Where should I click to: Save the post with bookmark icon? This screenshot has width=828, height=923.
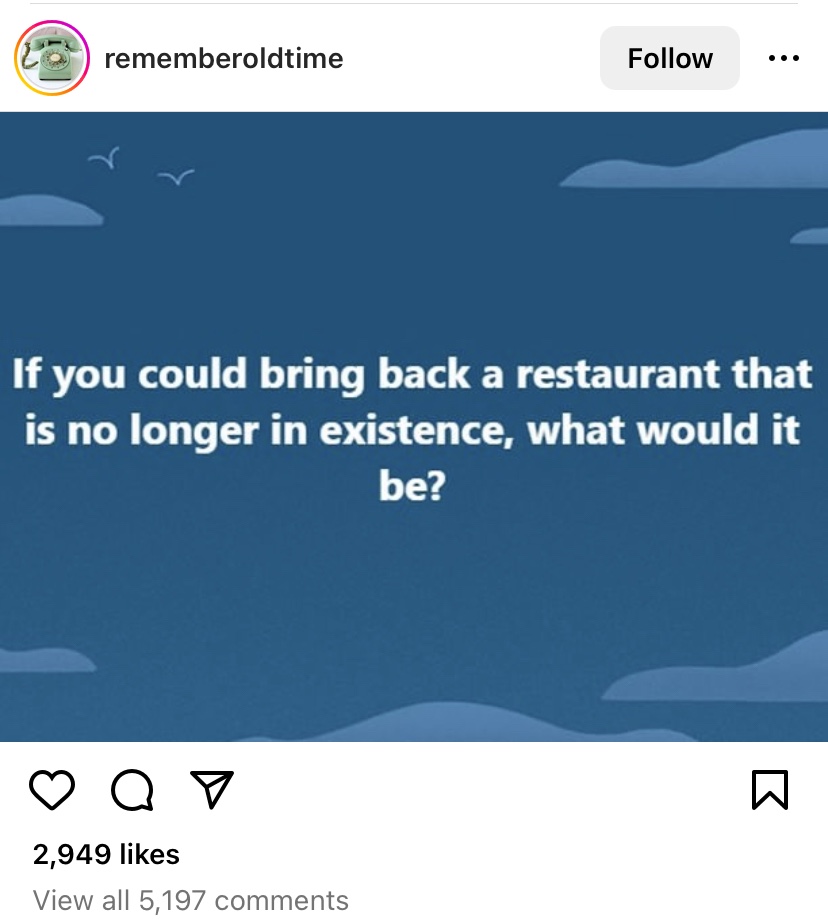(769, 790)
